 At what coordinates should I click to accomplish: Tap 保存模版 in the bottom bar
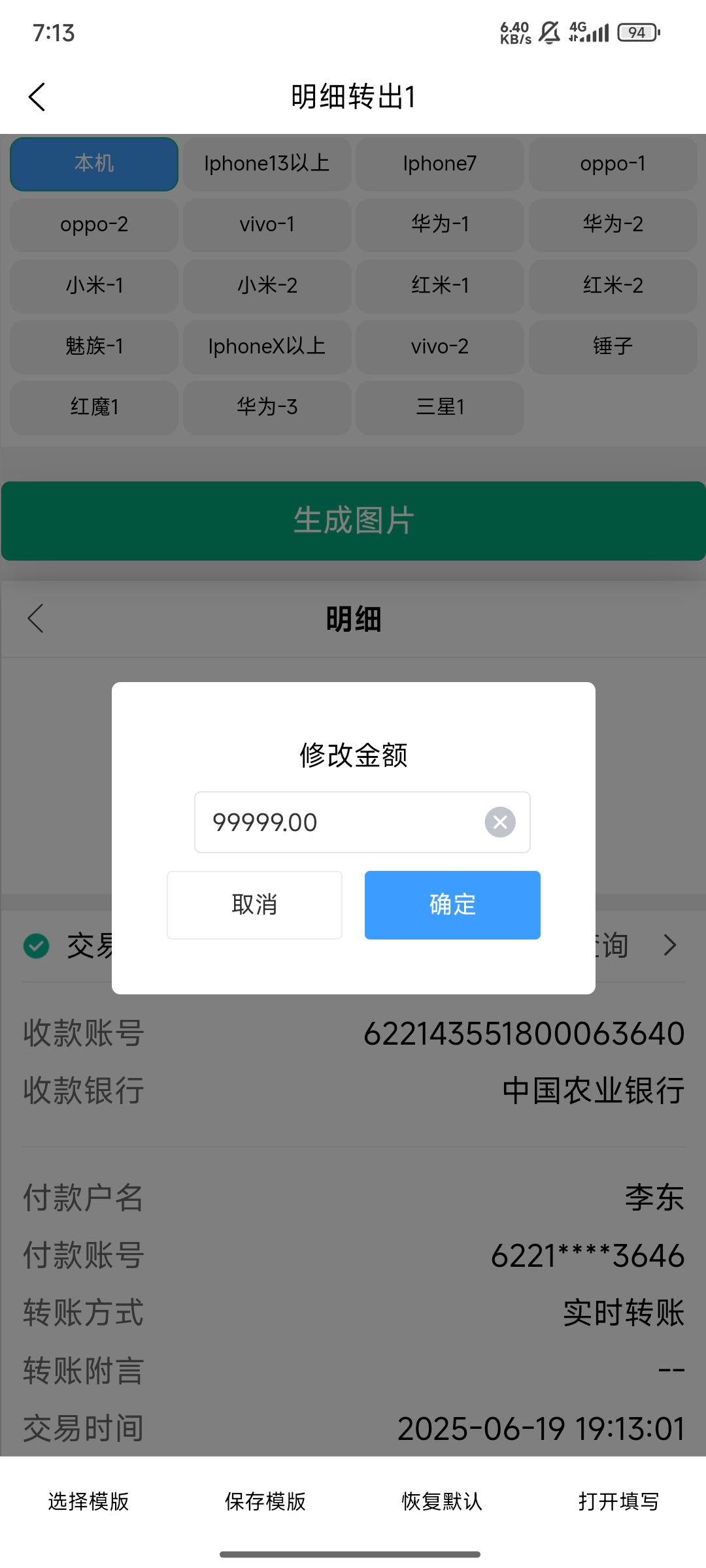[x=265, y=1501]
